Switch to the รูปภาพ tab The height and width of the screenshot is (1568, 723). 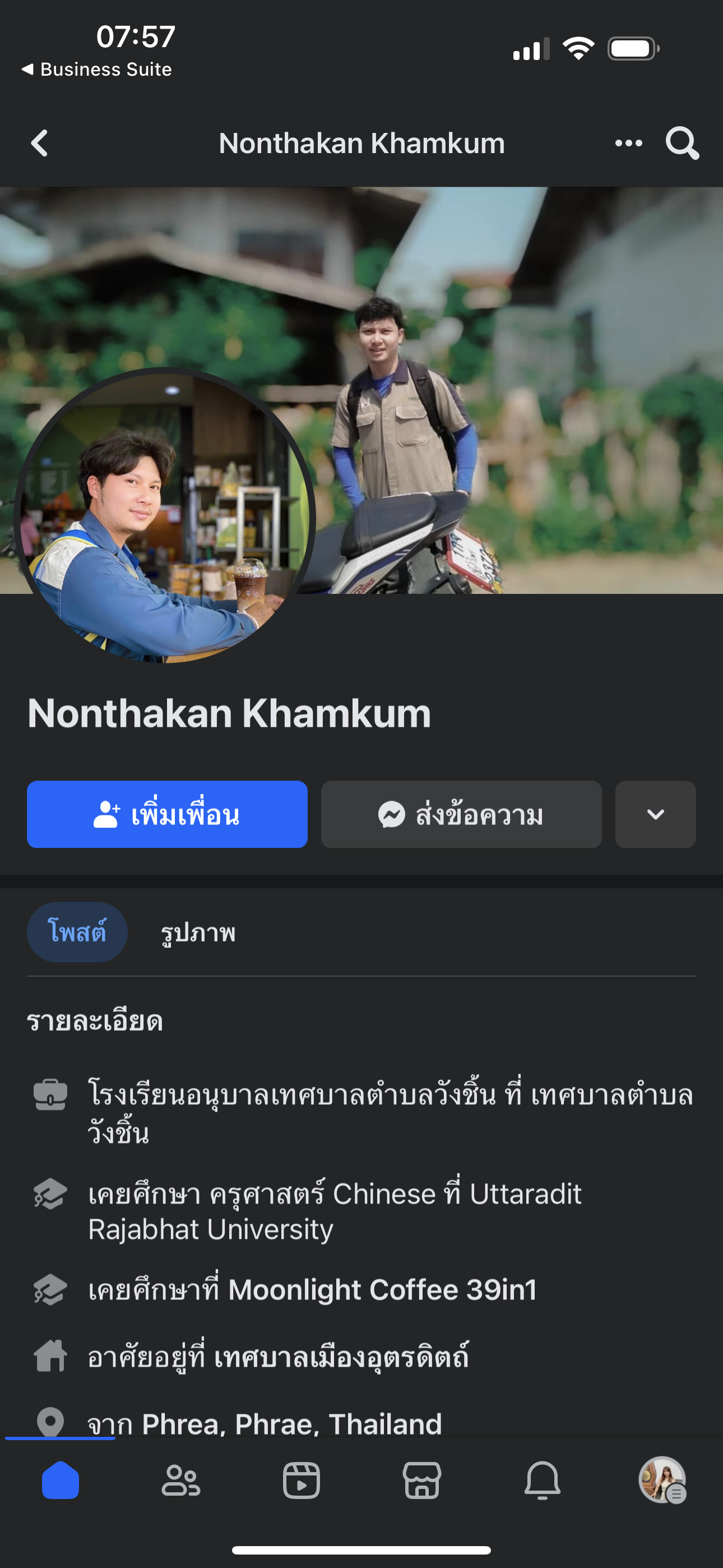pos(198,932)
